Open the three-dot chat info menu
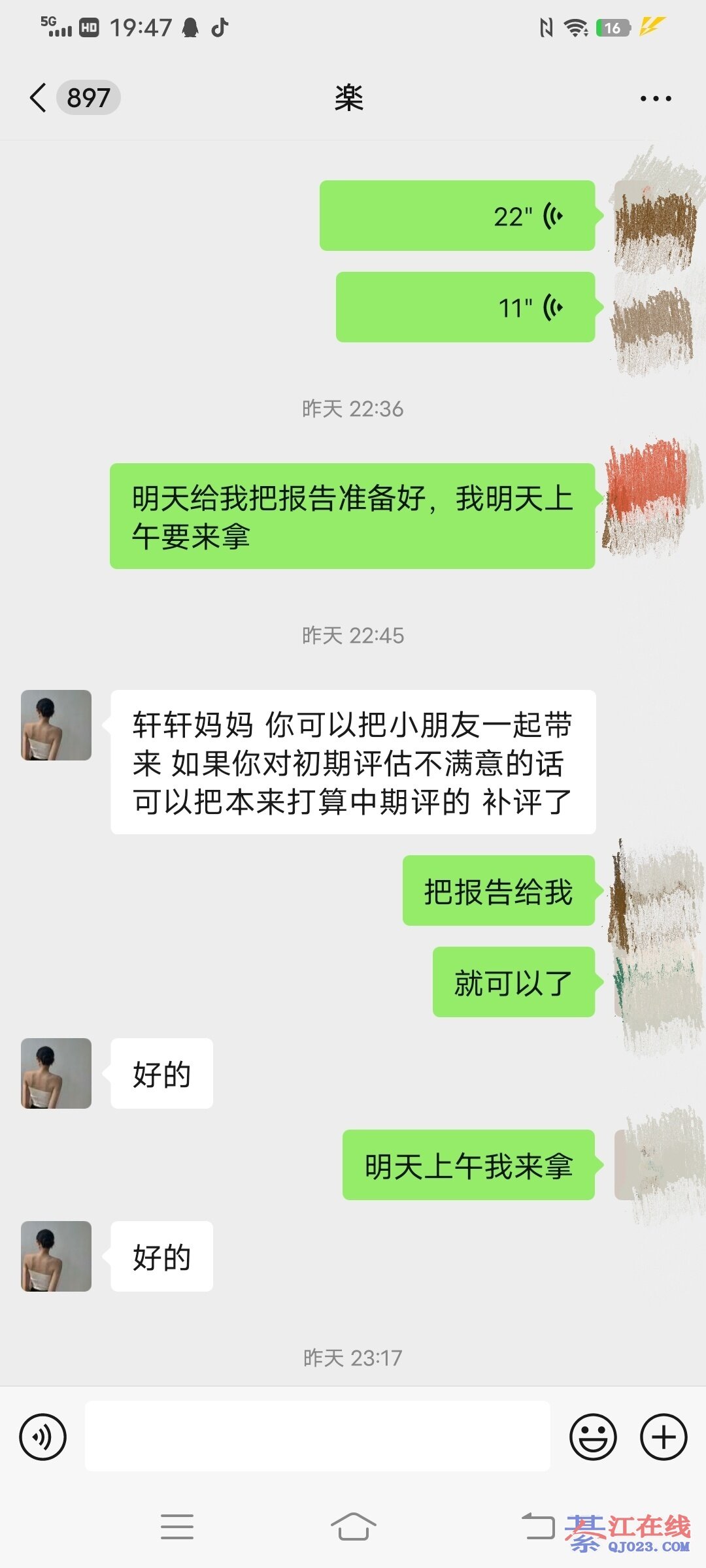The height and width of the screenshot is (1568, 706). (x=655, y=99)
